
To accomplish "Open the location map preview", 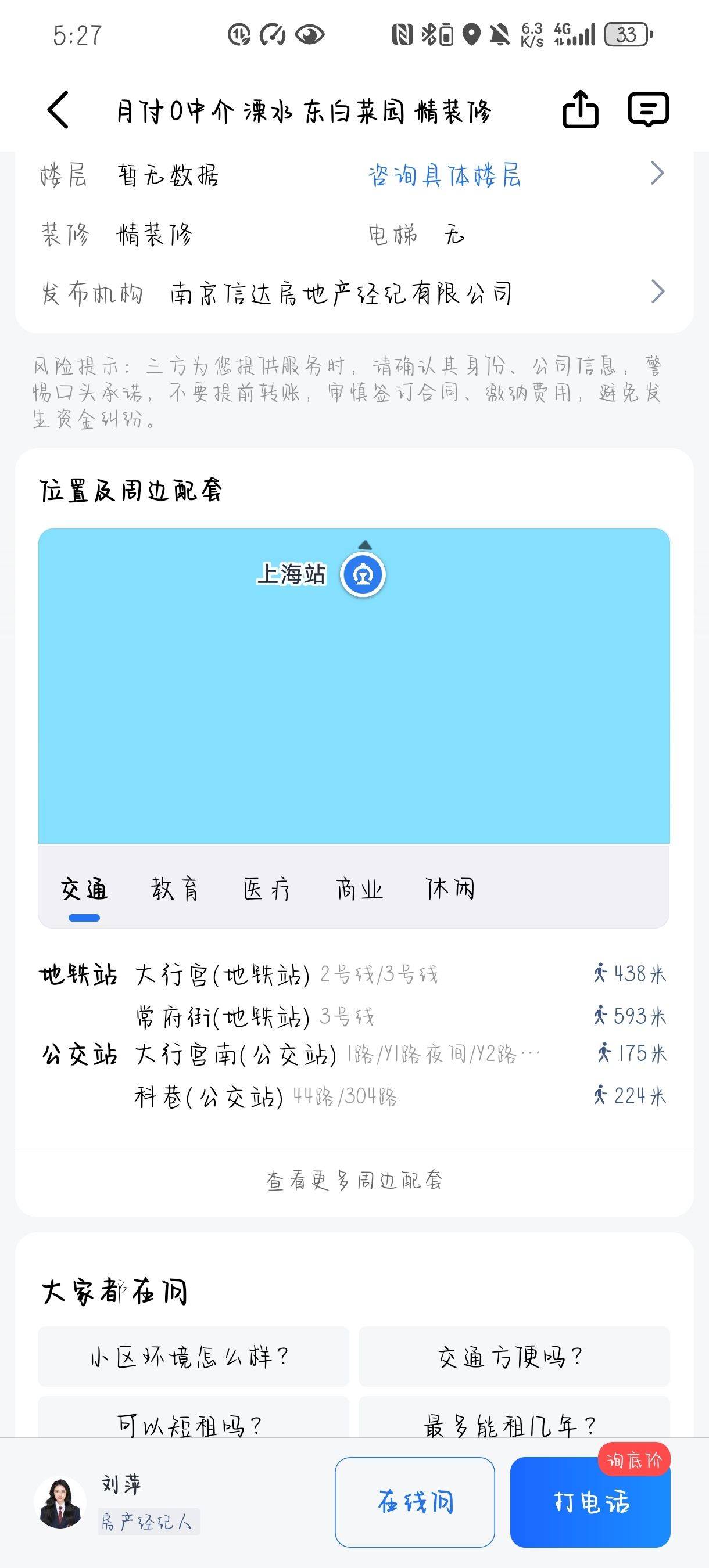I will coord(354,685).
